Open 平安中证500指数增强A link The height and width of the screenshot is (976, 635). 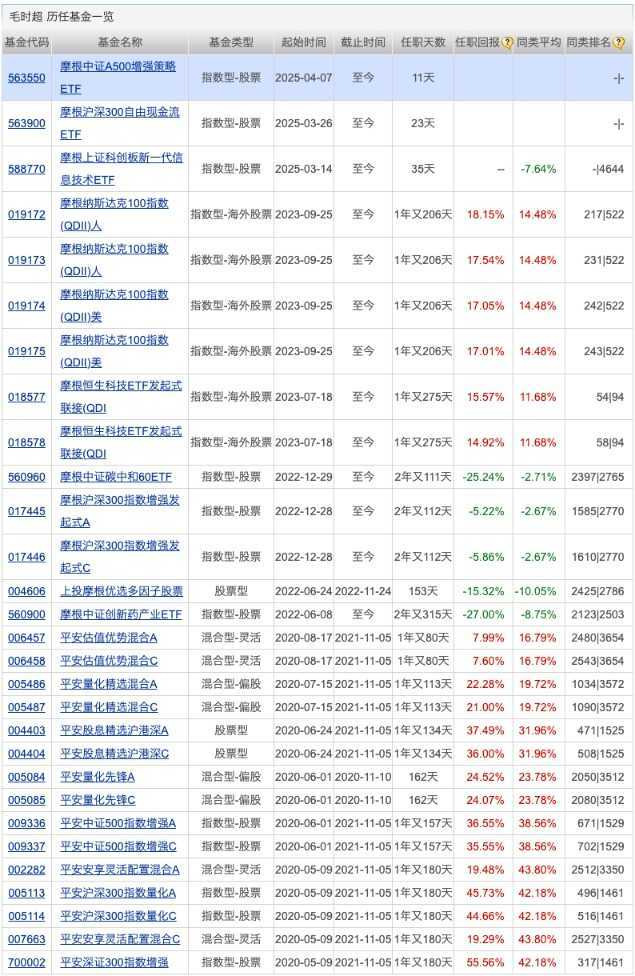coord(118,823)
